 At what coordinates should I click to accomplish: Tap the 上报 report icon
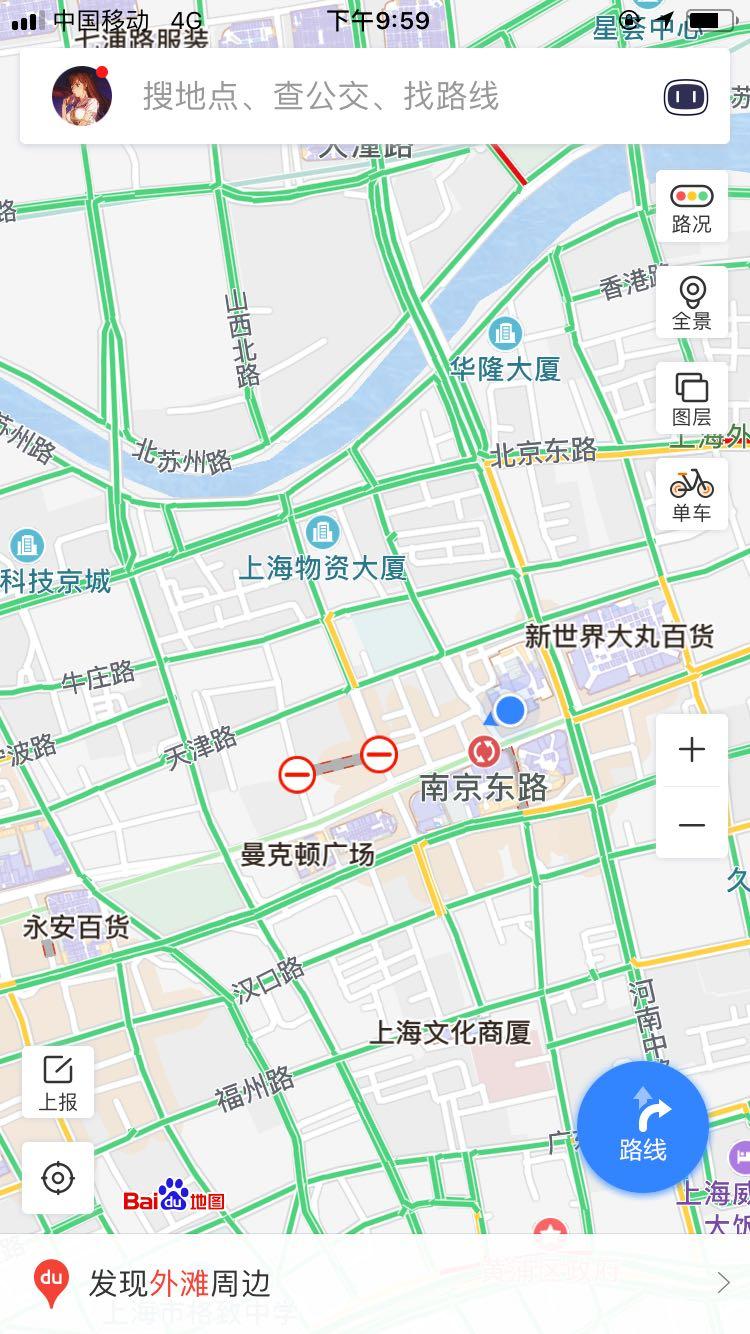pyautogui.click(x=58, y=1080)
